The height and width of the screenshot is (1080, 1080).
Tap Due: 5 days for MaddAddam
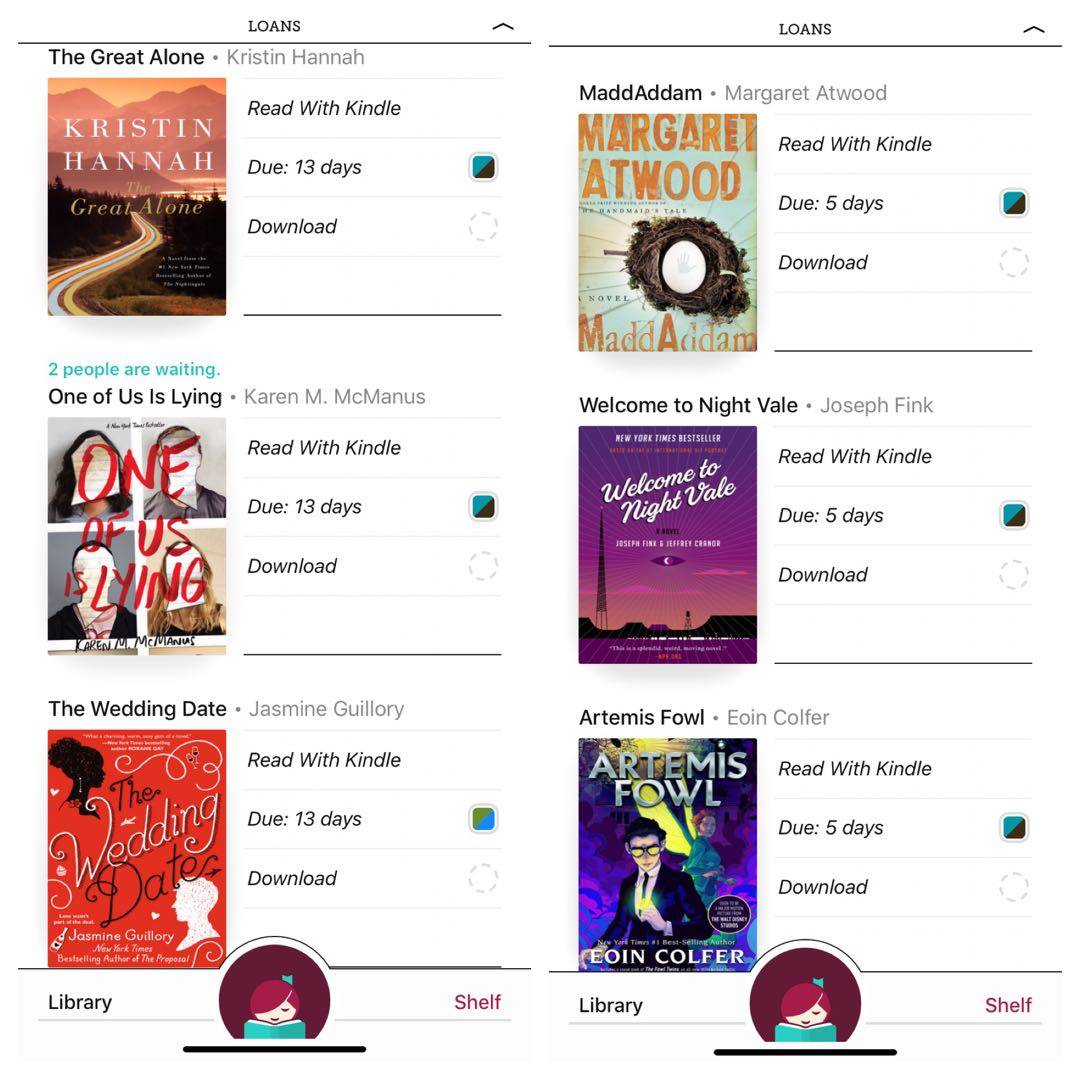click(831, 203)
